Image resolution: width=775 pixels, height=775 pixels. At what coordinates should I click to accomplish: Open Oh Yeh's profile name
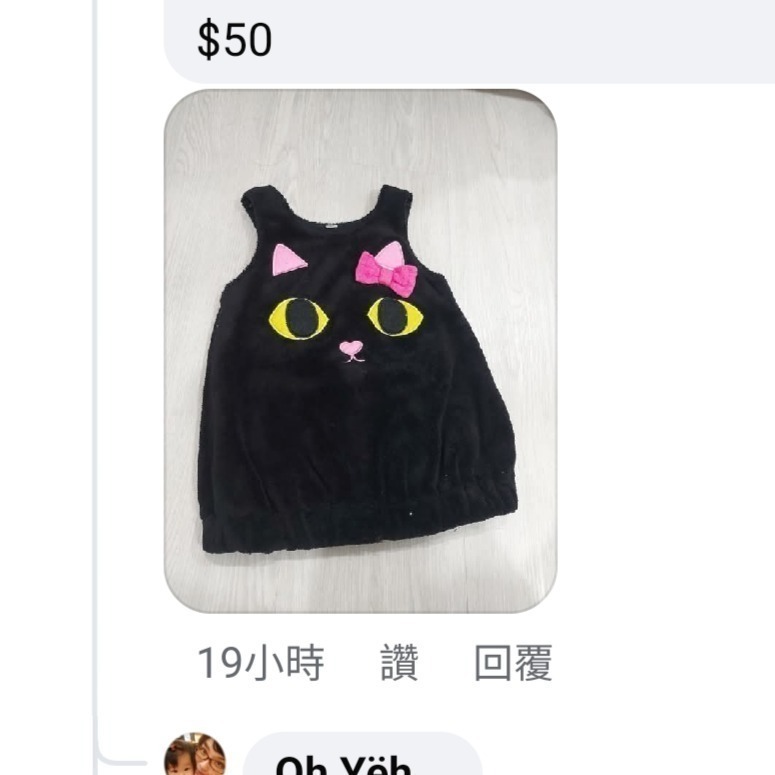(343, 764)
